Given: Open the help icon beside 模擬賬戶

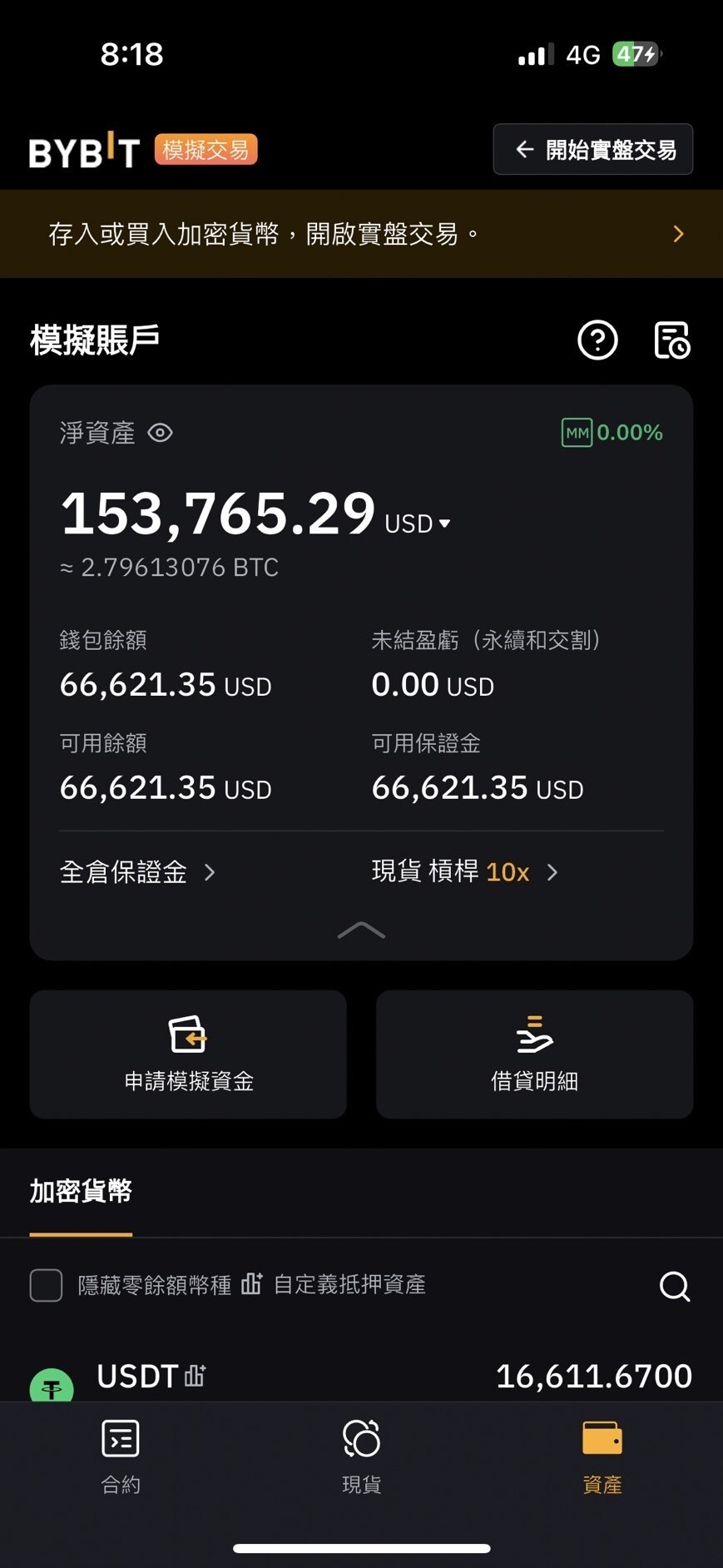Looking at the screenshot, I should tap(597, 340).
